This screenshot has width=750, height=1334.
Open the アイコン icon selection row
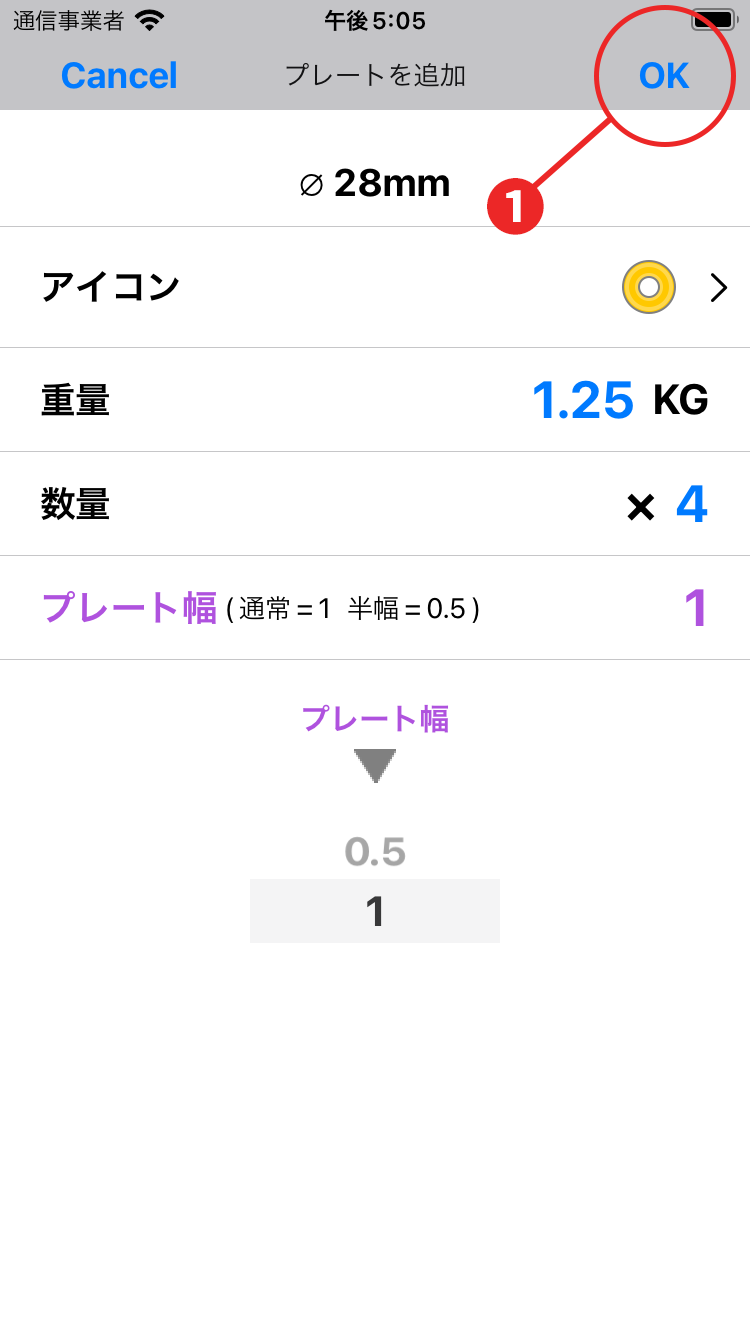click(x=375, y=288)
